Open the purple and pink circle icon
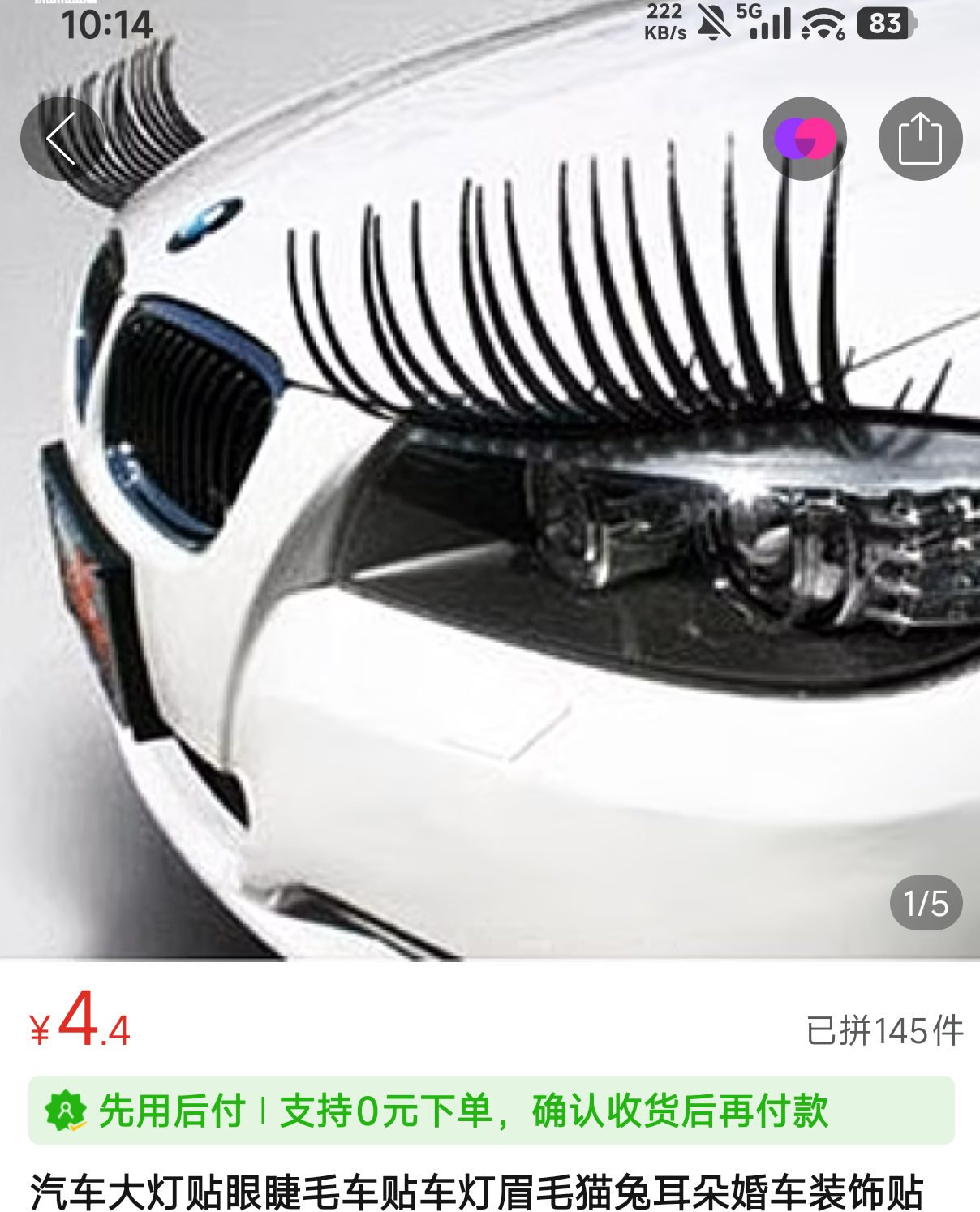The width and height of the screenshot is (980, 1212). pos(804,139)
